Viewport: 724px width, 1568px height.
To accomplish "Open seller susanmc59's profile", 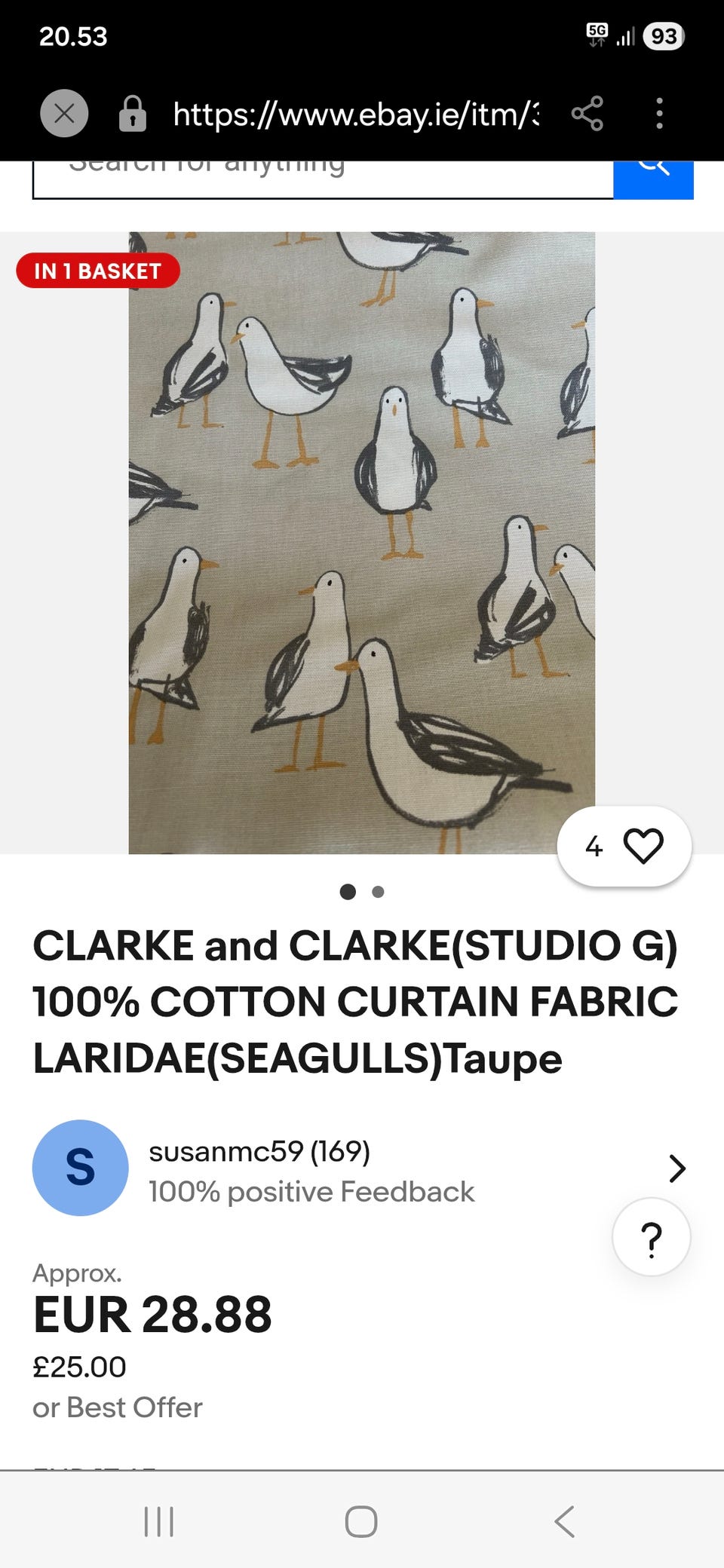I will (x=311, y=1168).
